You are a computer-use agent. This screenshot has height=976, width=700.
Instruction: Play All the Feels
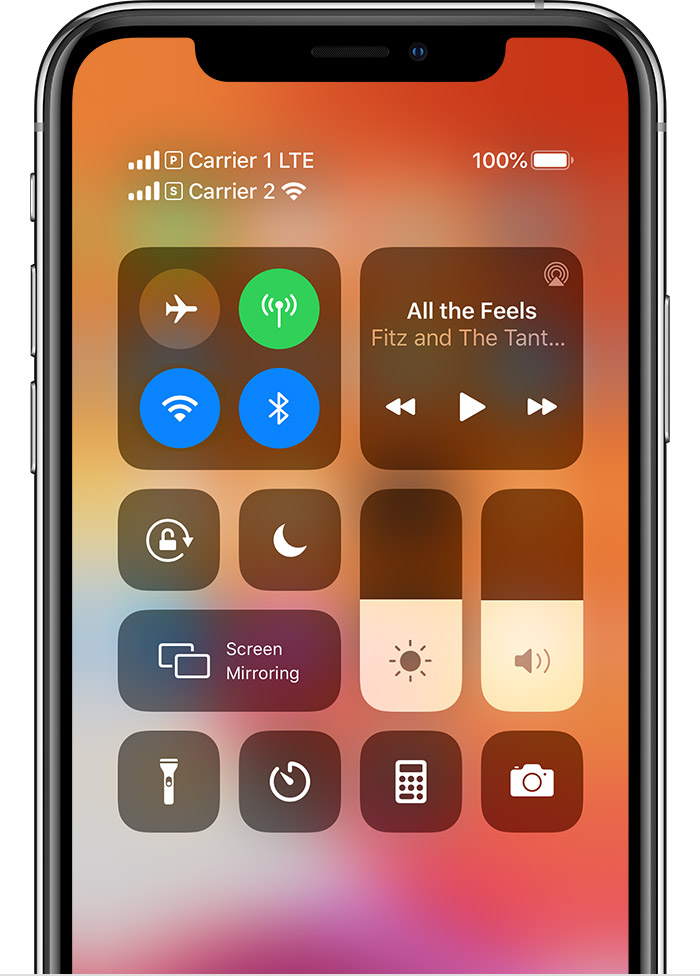tap(471, 407)
